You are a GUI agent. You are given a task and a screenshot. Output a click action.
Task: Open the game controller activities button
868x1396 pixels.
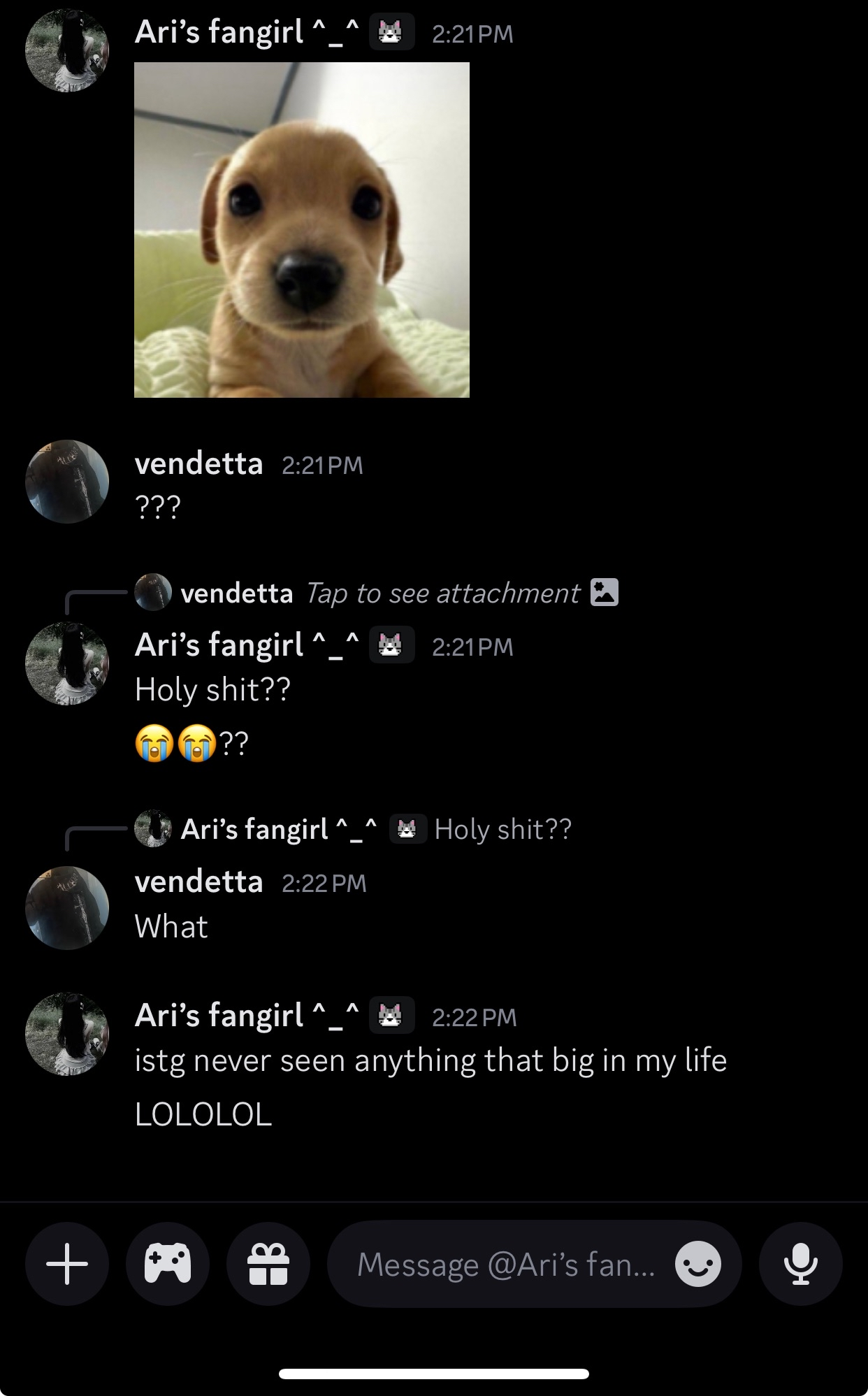coord(168,1264)
